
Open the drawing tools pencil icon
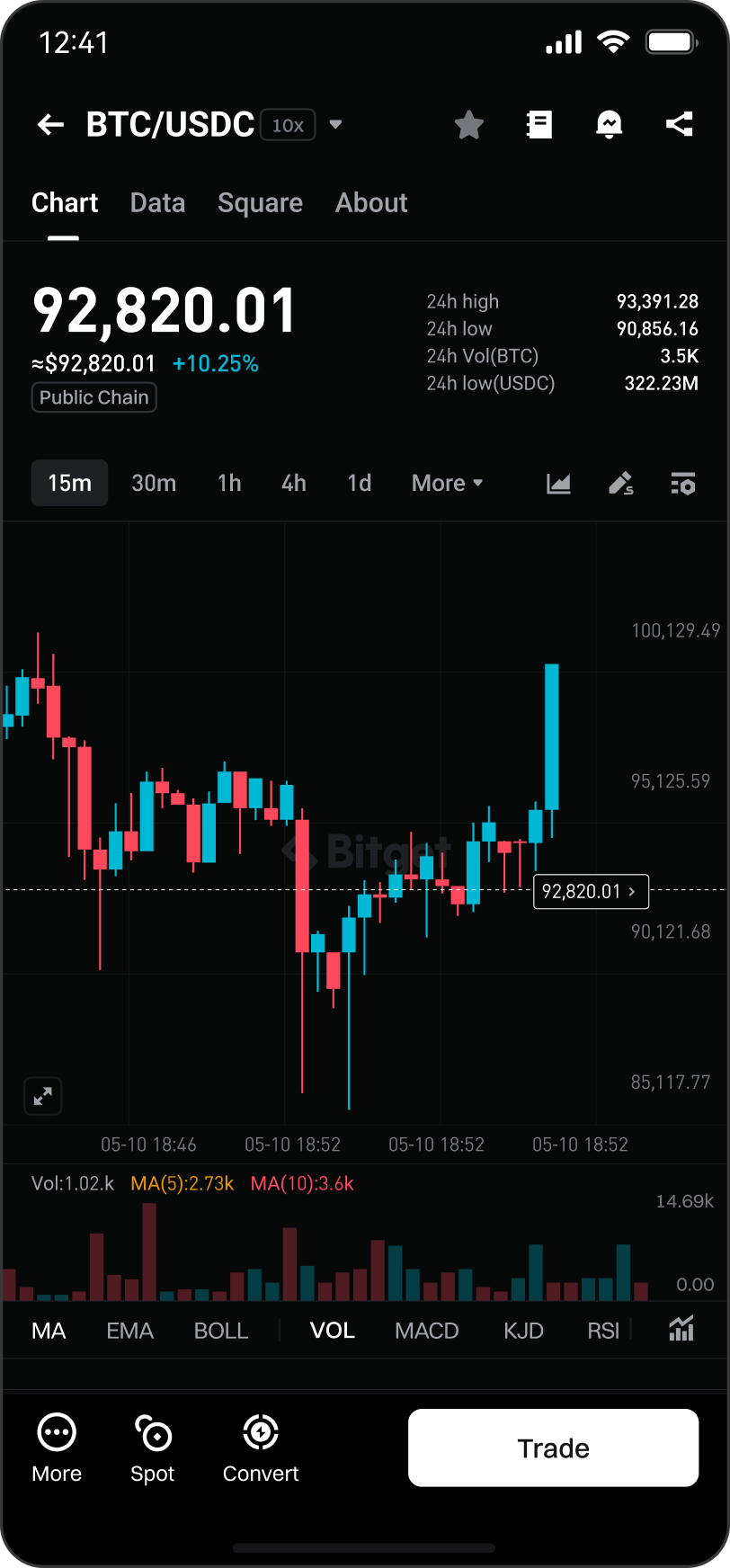[x=621, y=484]
